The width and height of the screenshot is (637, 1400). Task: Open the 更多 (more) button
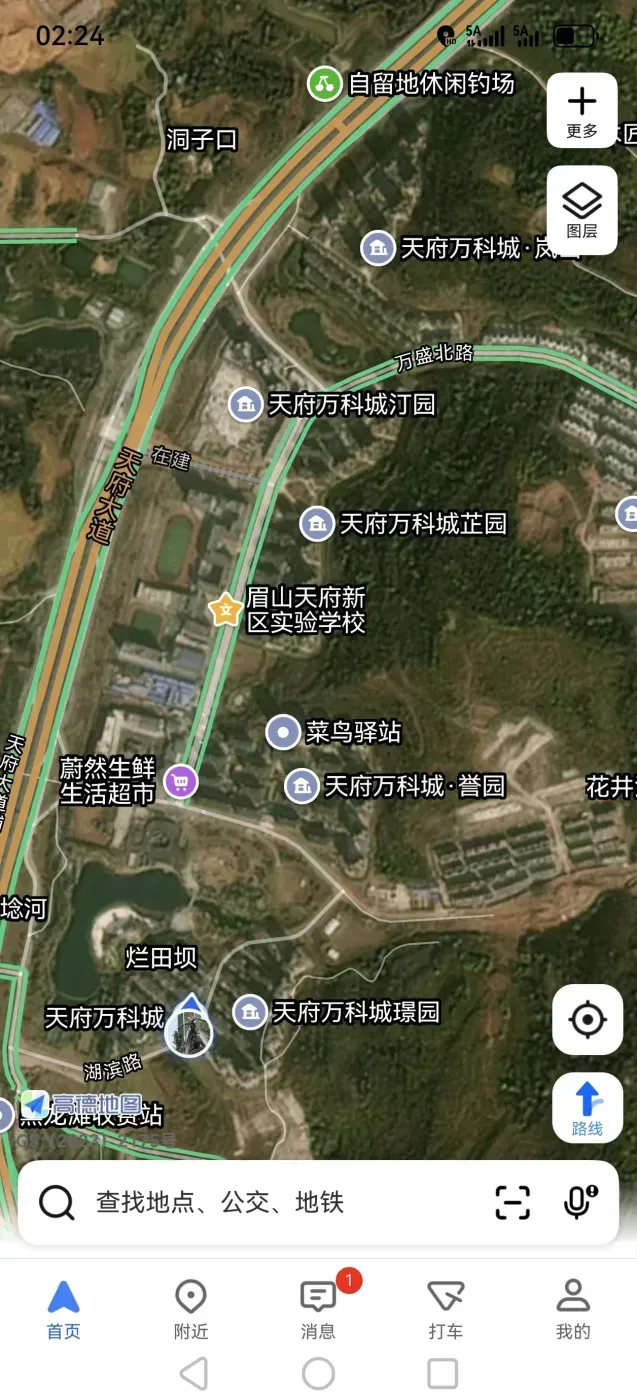pyautogui.click(x=581, y=111)
